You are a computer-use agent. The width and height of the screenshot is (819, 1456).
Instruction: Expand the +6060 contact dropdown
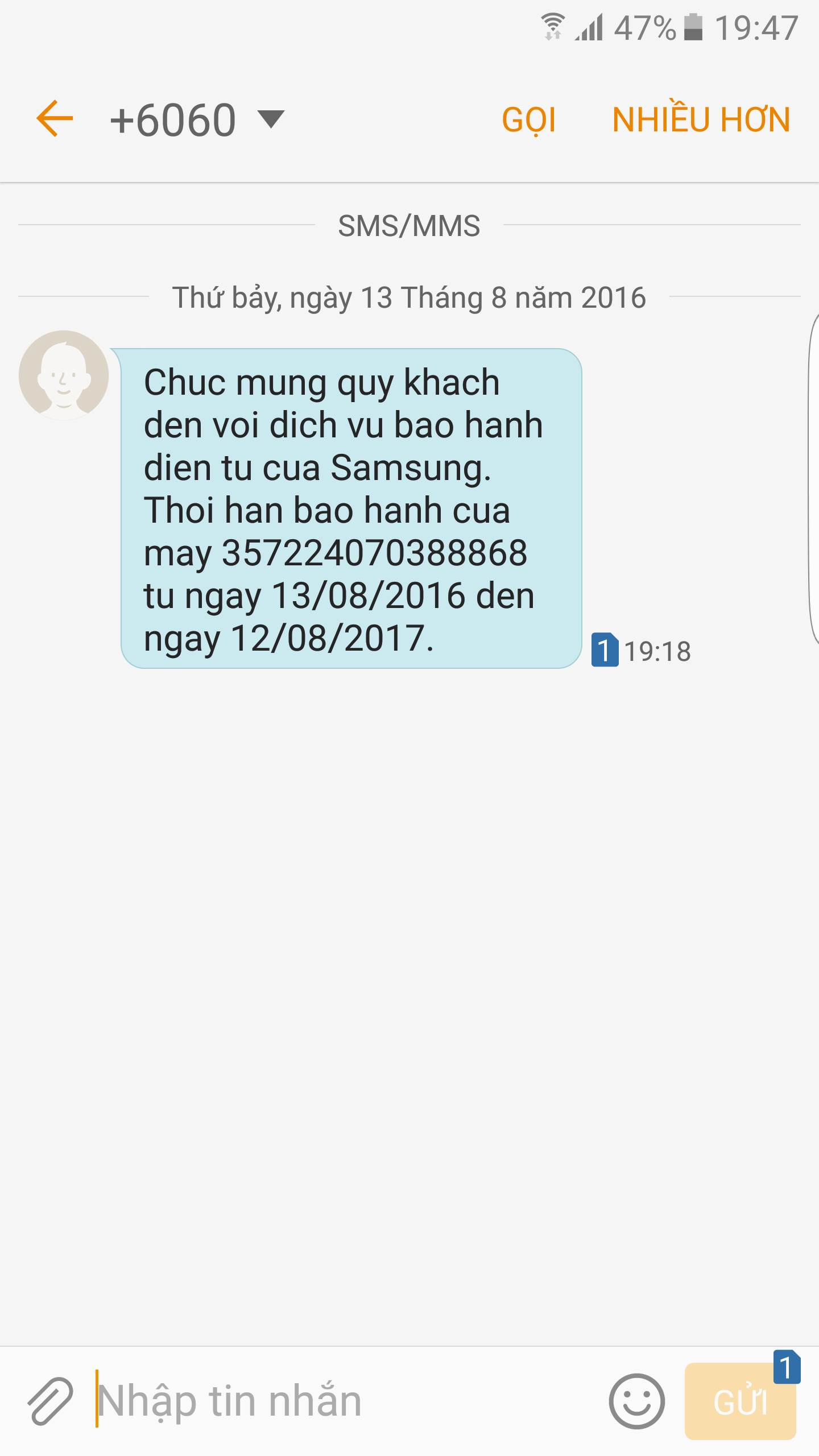(x=271, y=119)
